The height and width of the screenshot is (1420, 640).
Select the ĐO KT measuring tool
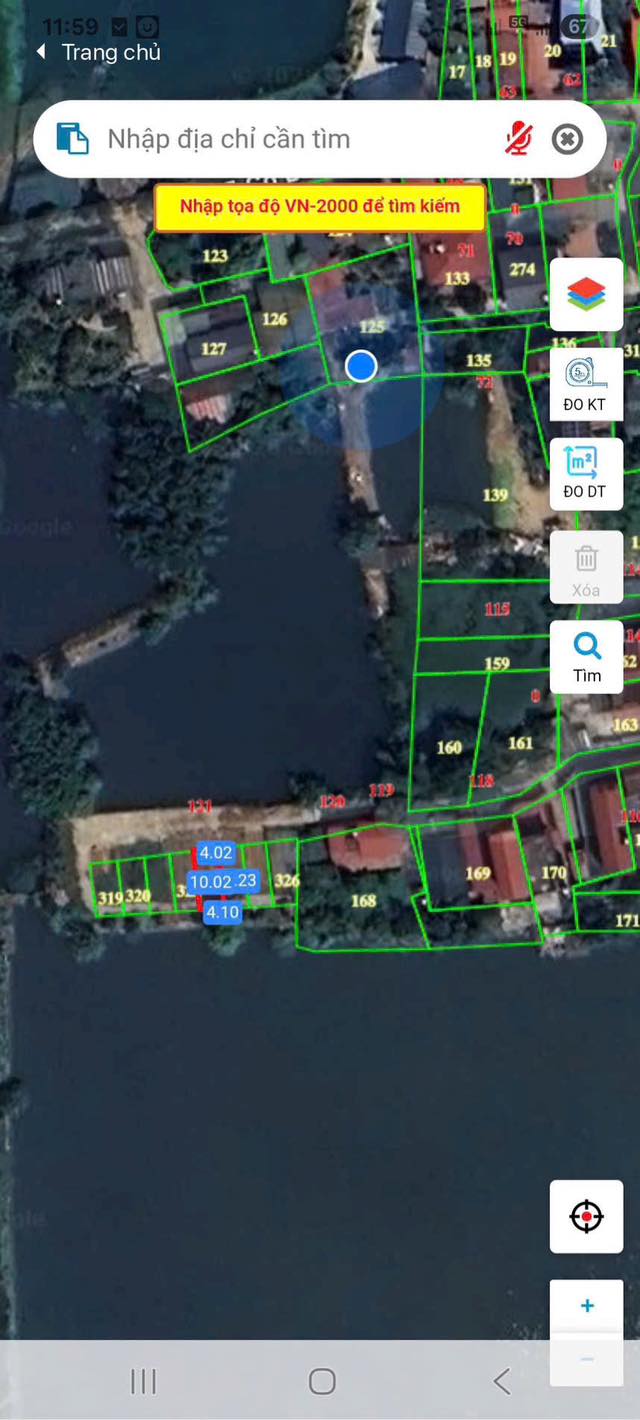tap(586, 384)
